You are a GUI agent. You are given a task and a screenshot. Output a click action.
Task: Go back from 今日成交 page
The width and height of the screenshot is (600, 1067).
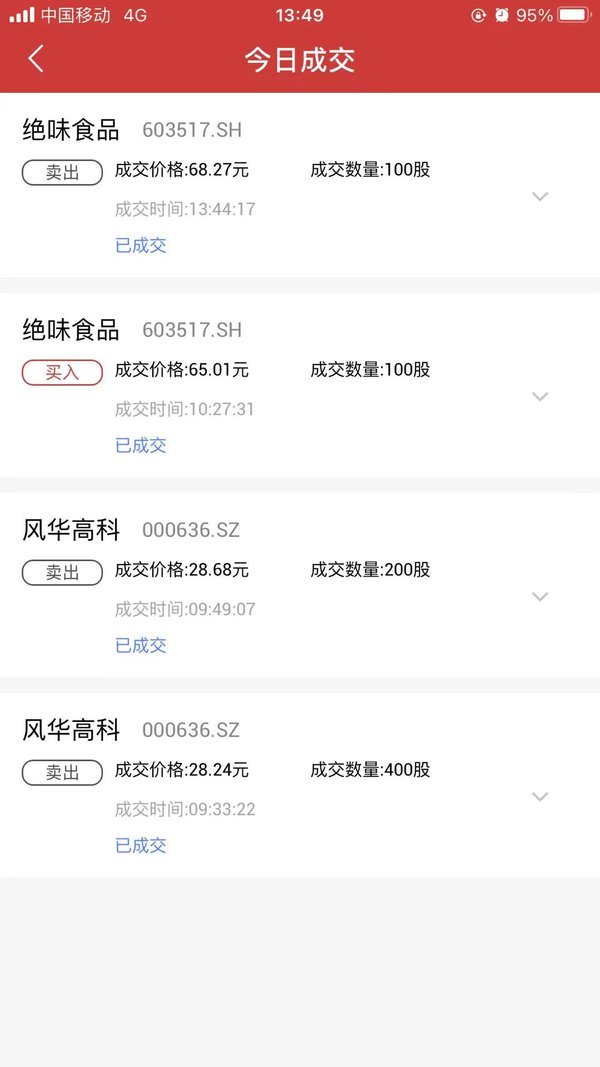point(36,59)
